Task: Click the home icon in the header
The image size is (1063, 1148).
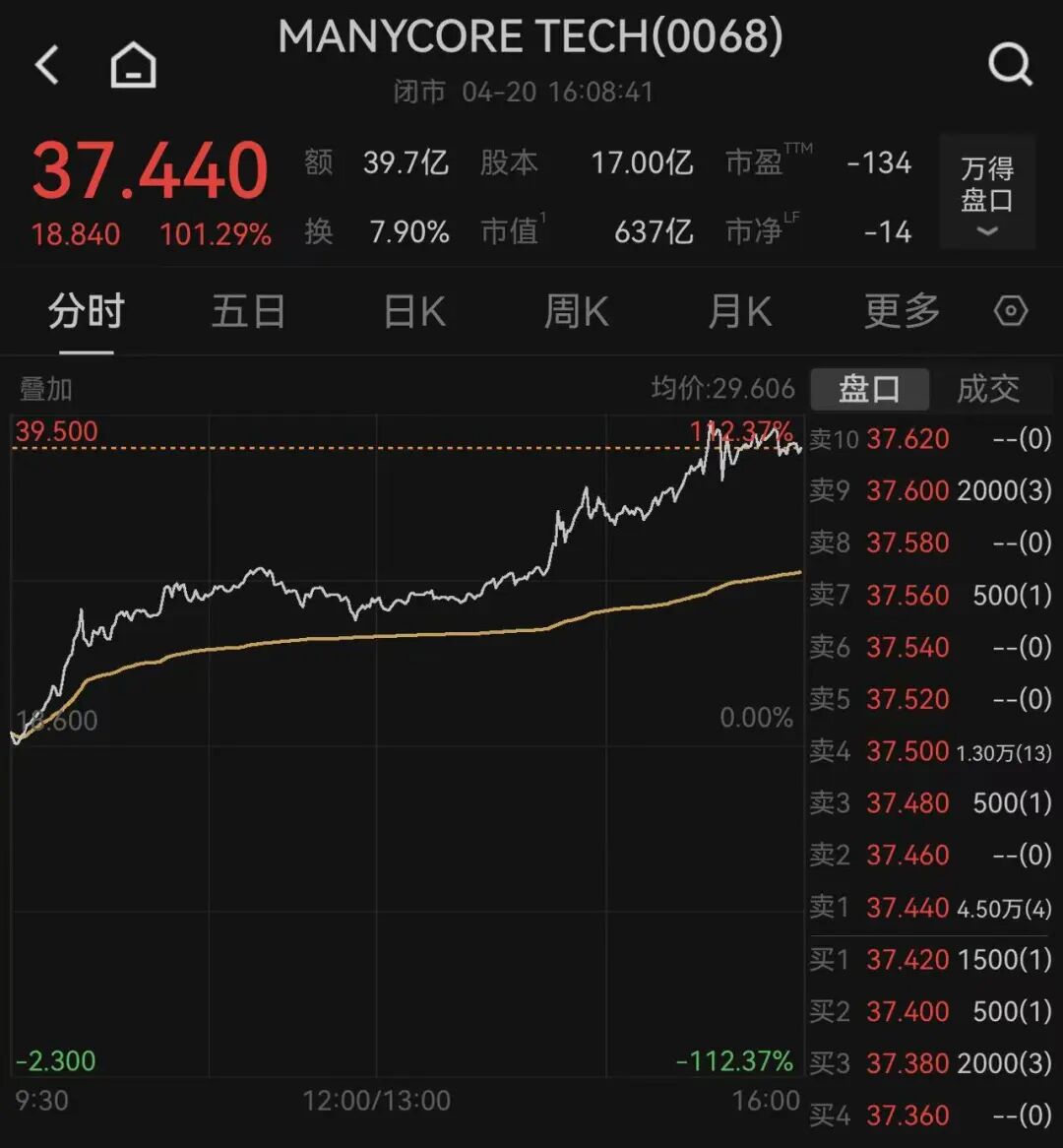Action: click(132, 65)
